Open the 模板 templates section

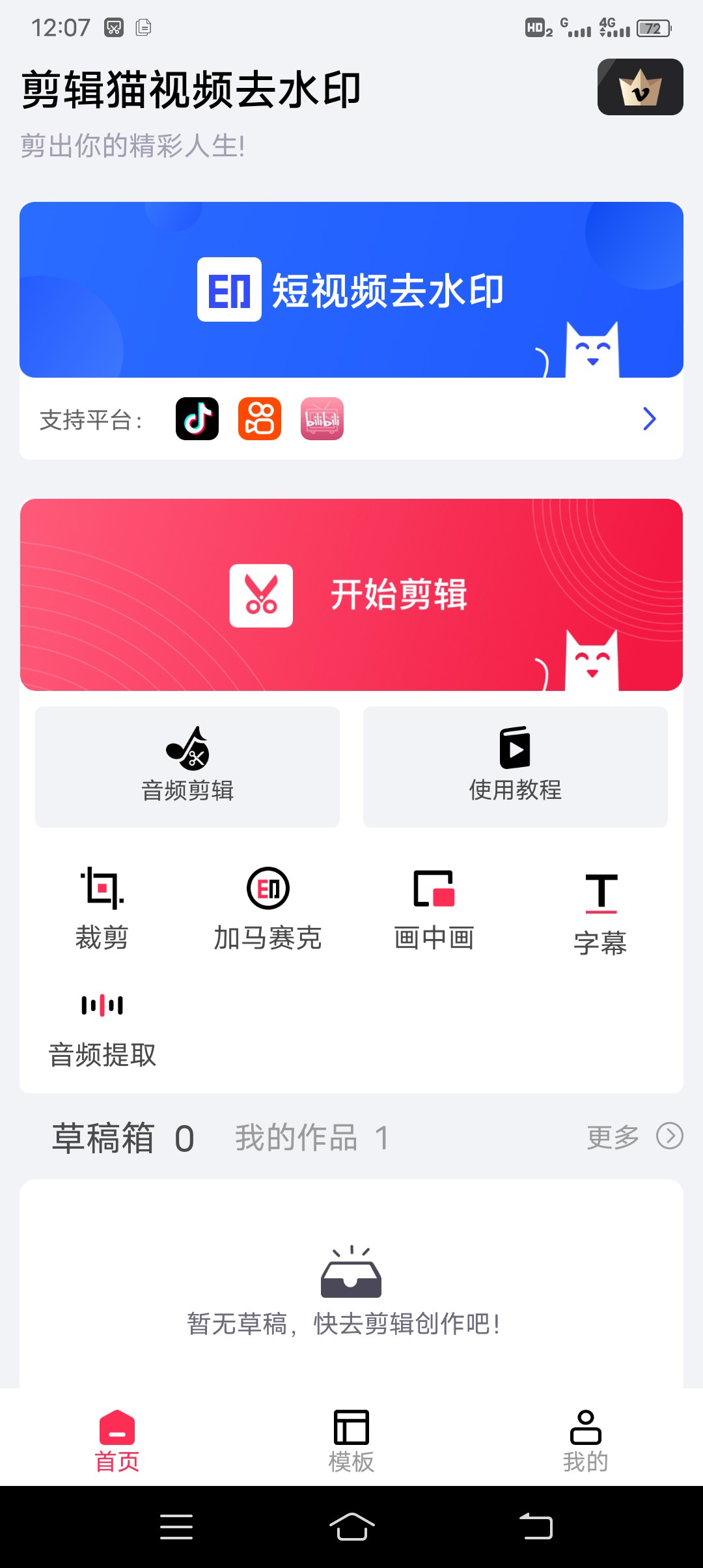point(351,1444)
